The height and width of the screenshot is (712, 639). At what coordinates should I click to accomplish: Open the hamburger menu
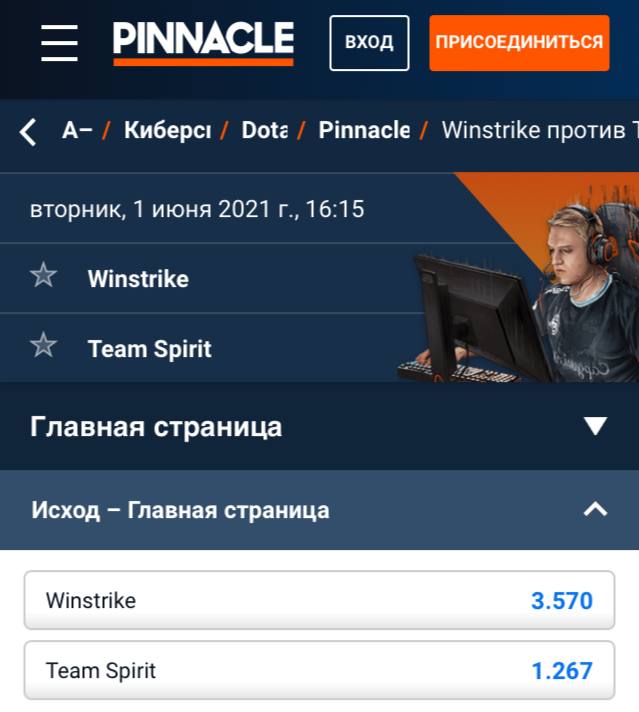(x=59, y=43)
